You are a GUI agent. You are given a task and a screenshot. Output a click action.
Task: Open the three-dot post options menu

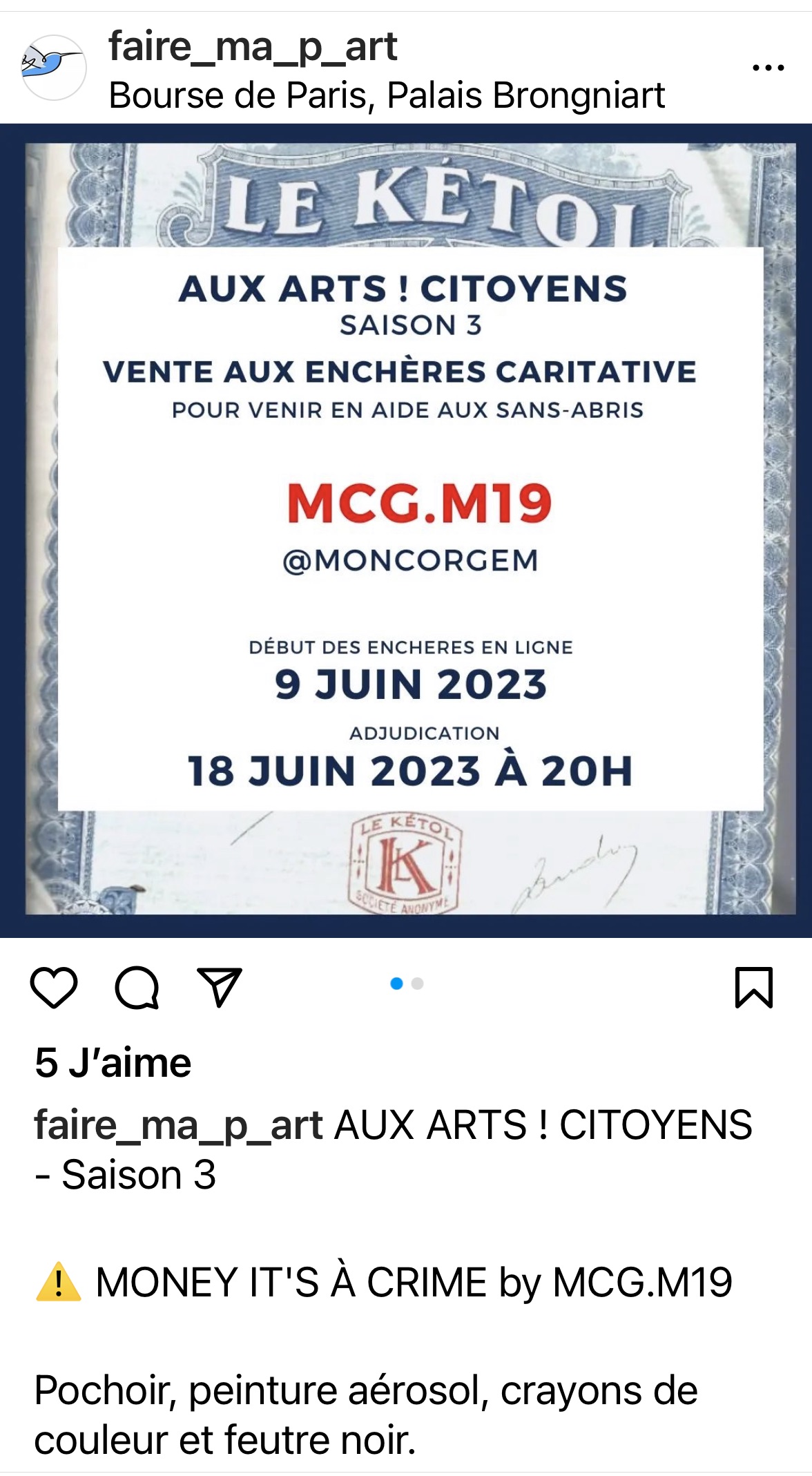pyautogui.click(x=768, y=68)
